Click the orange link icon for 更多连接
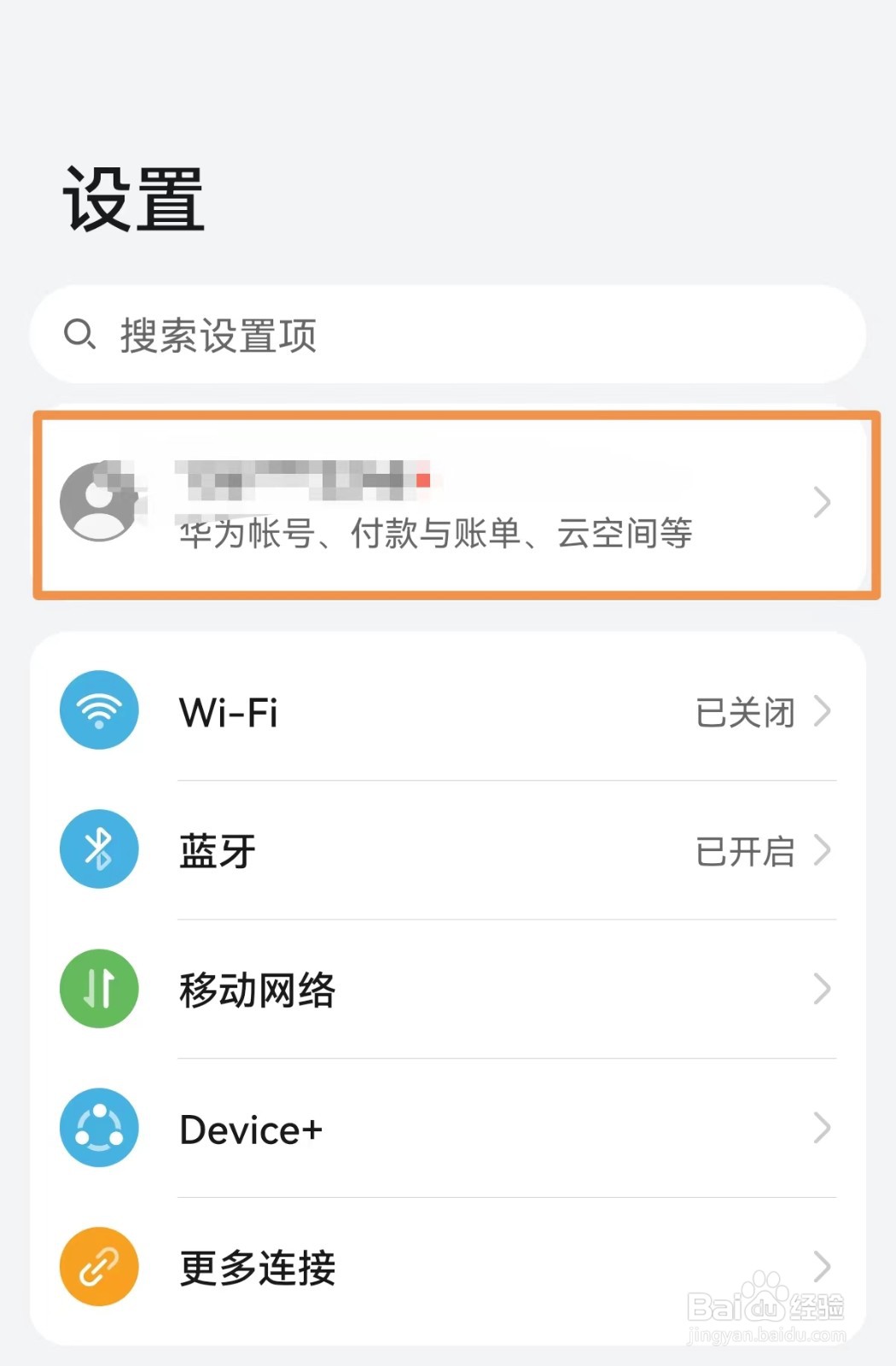 coord(97,1267)
